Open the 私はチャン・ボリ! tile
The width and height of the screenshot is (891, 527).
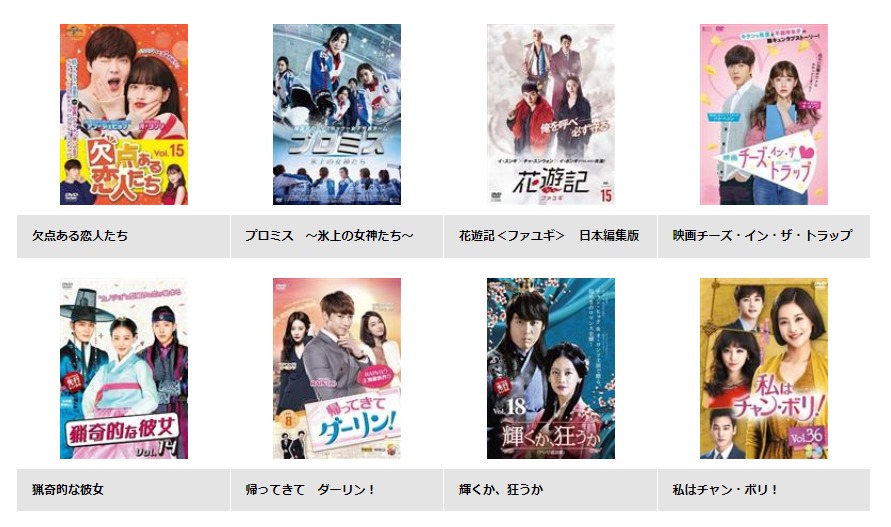click(763, 368)
